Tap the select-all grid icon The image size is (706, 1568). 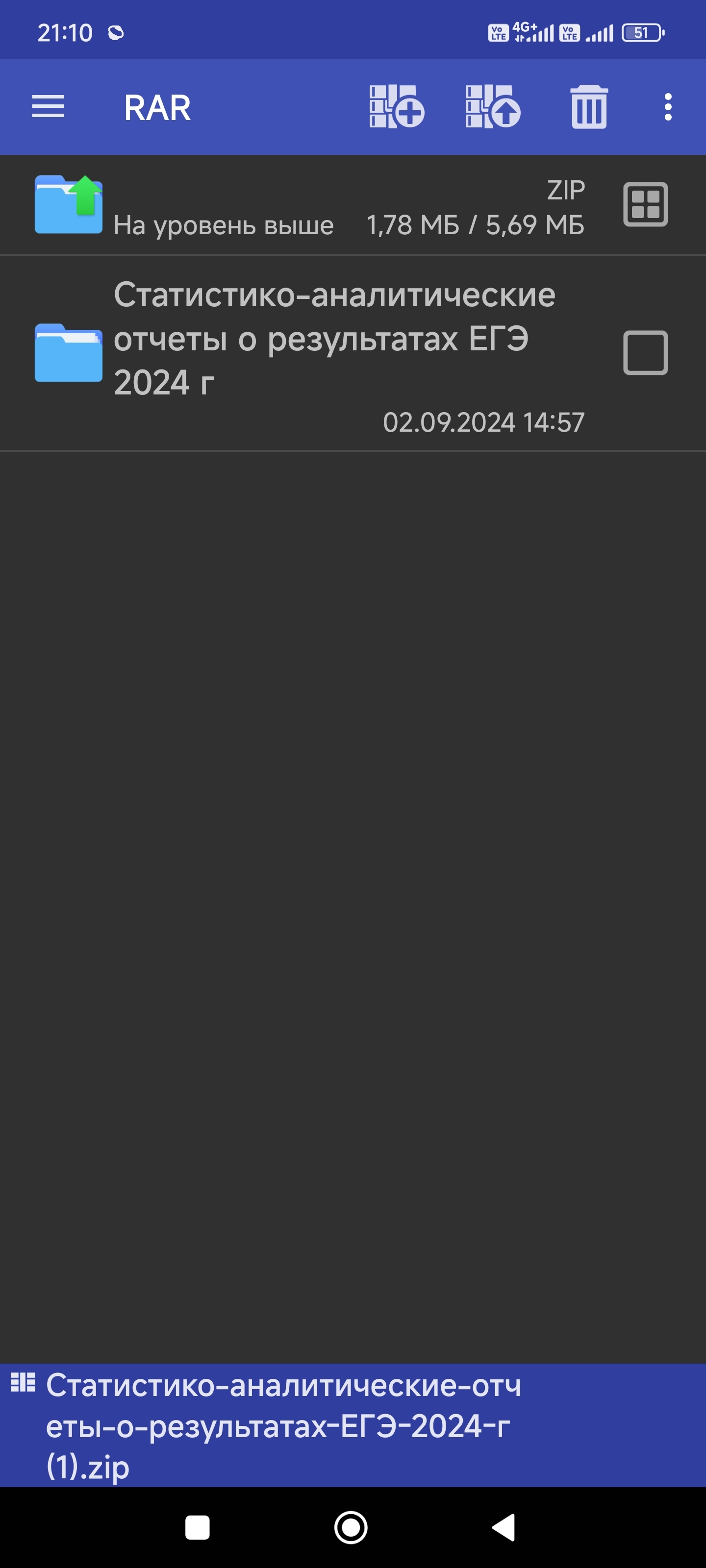click(x=646, y=204)
